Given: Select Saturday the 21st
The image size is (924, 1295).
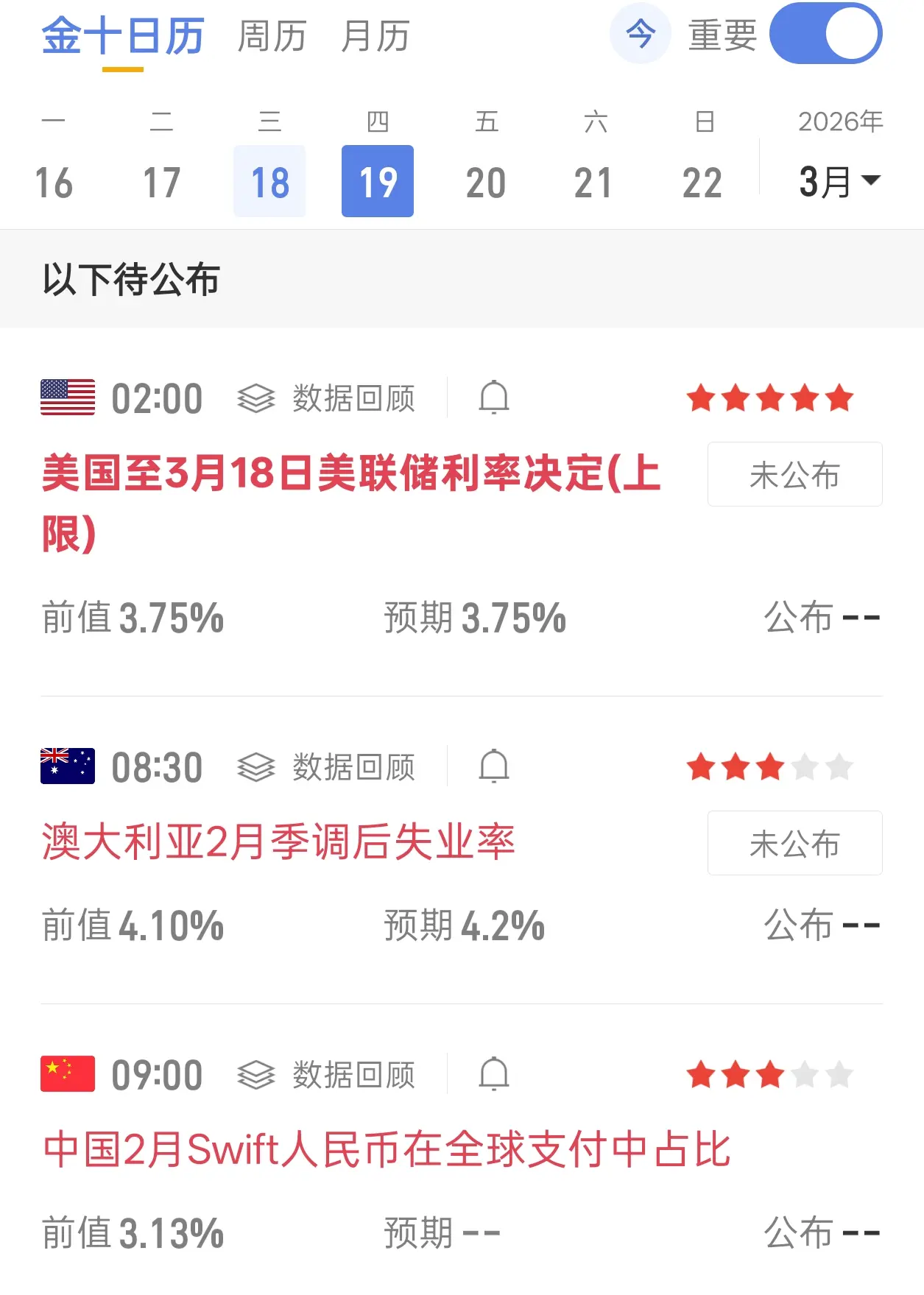Looking at the screenshot, I should (593, 182).
